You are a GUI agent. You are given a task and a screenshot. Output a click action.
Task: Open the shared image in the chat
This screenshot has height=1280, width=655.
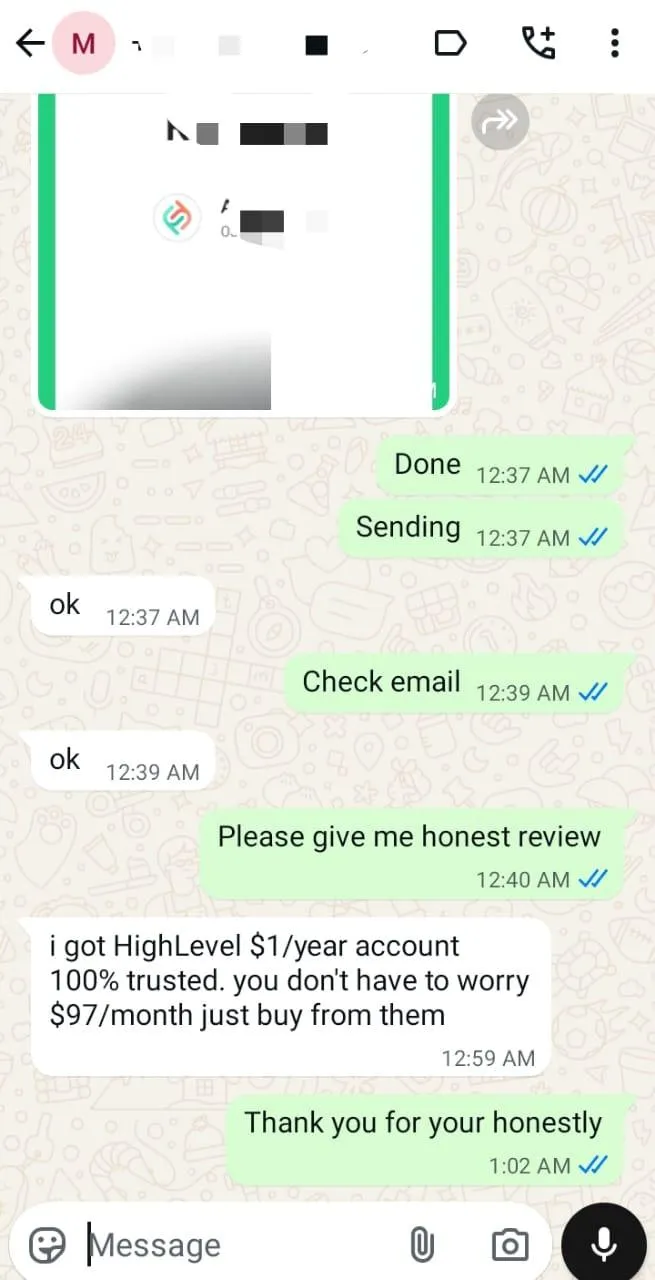pos(245,250)
